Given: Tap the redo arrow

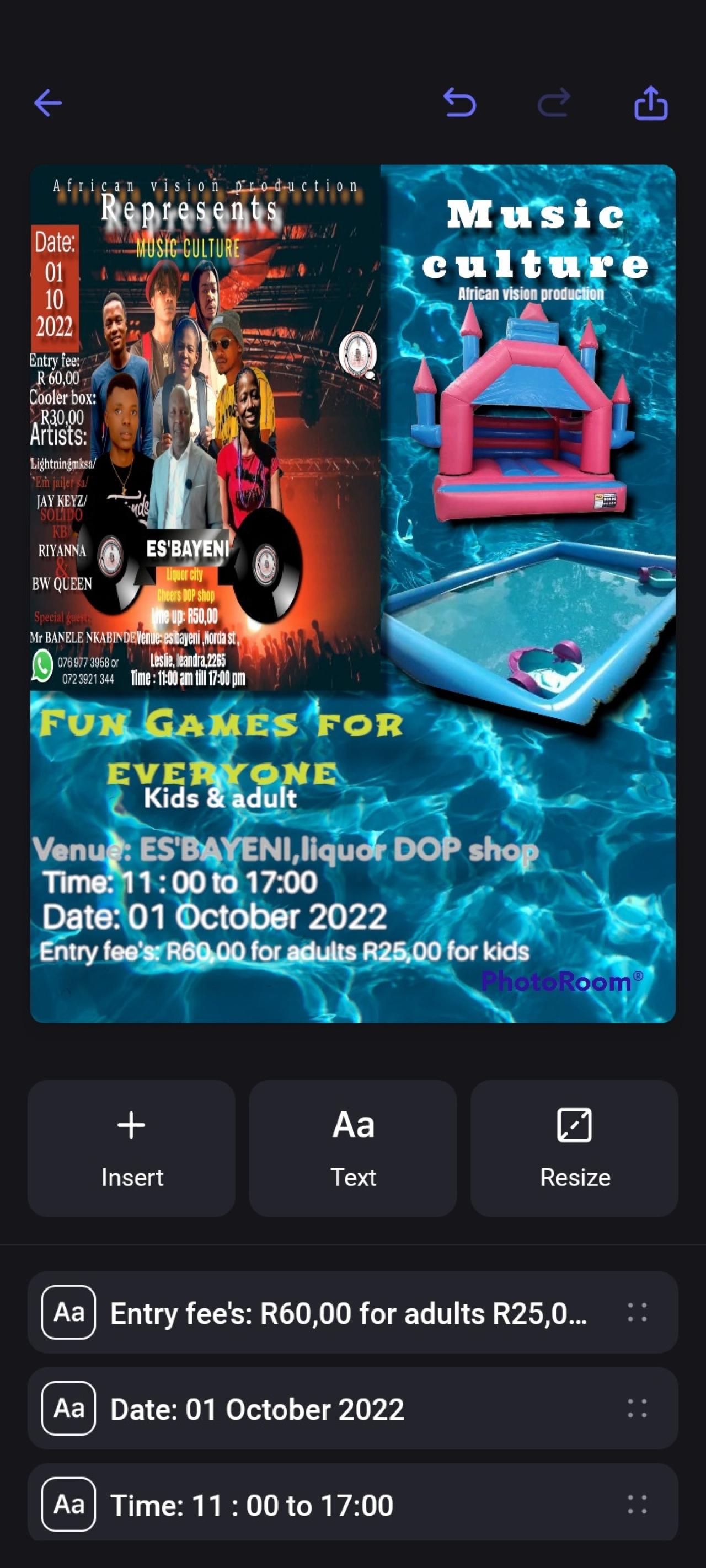Looking at the screenshot, I should [x=554, y=103].
